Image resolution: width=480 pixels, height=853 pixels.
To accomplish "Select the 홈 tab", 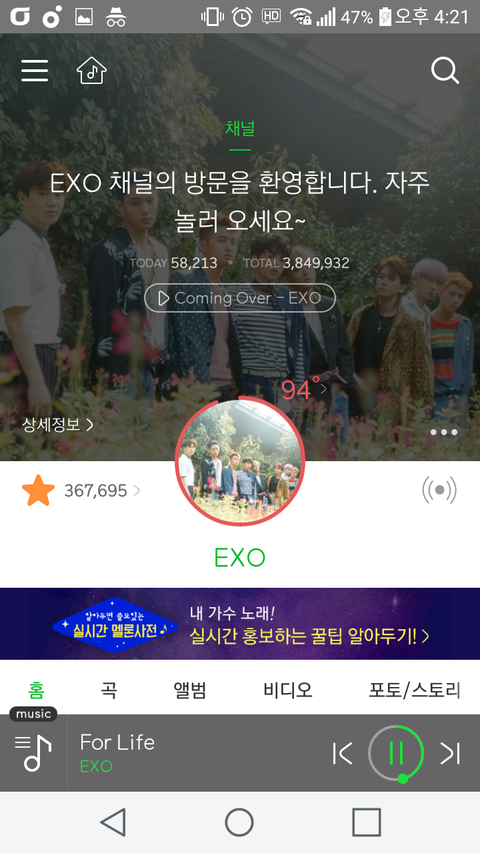I will click(x=36, y=690).
